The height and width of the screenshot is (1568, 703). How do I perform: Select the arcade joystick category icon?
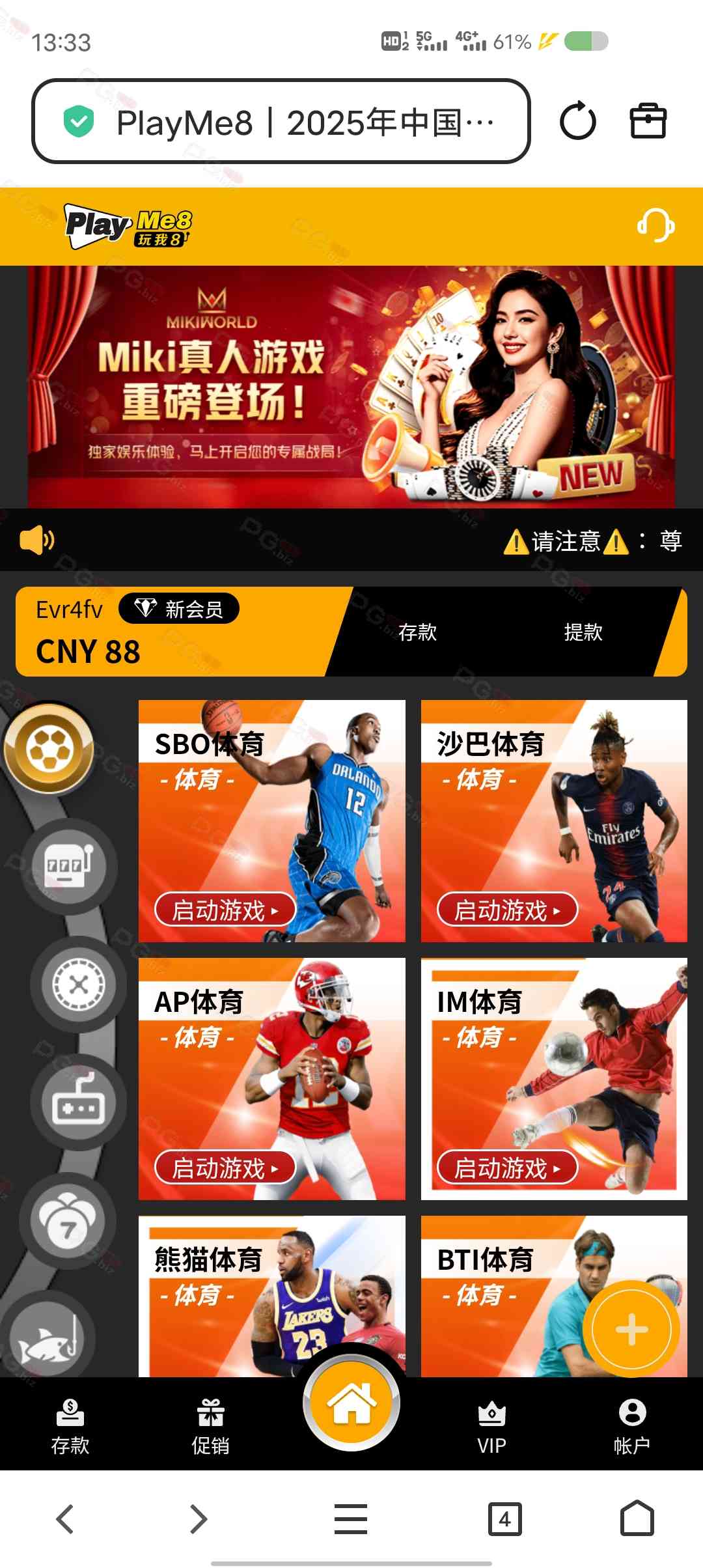click(x=78, y=1102)
